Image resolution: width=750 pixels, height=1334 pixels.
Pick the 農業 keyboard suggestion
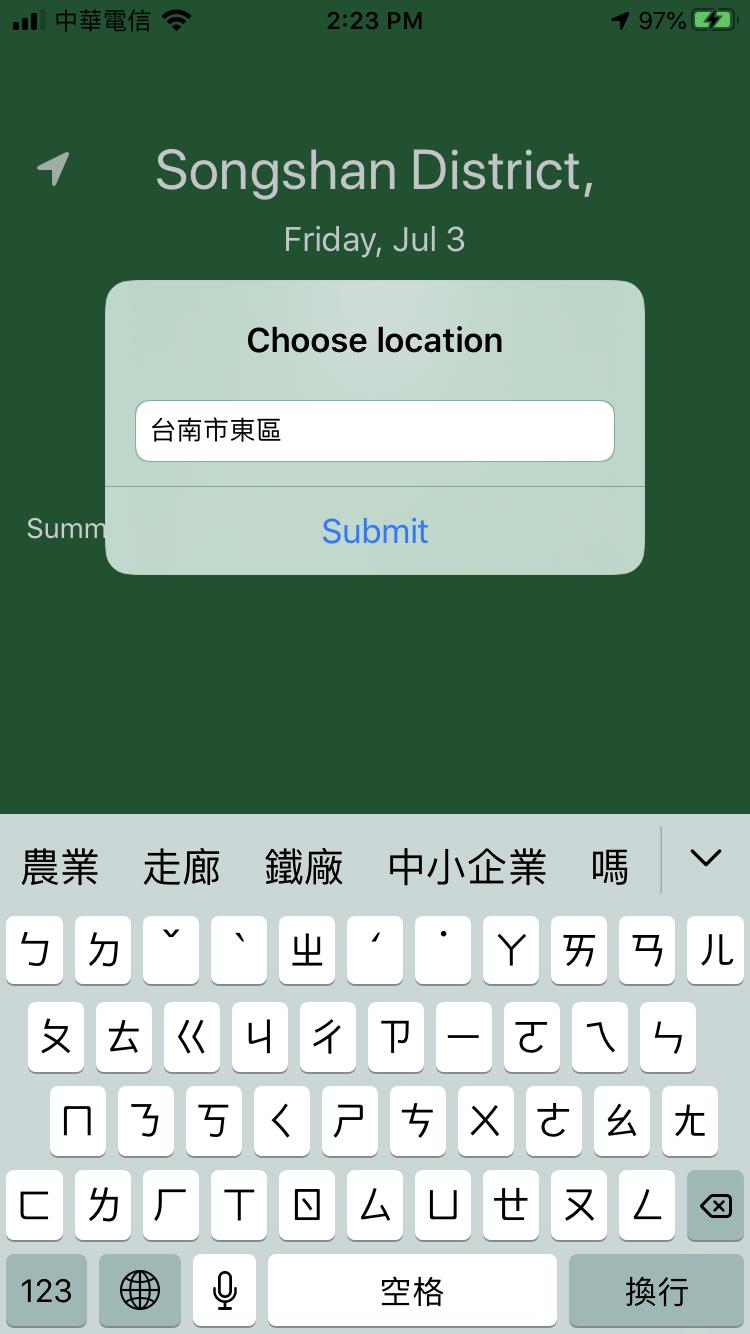click(x=60, y=866)
